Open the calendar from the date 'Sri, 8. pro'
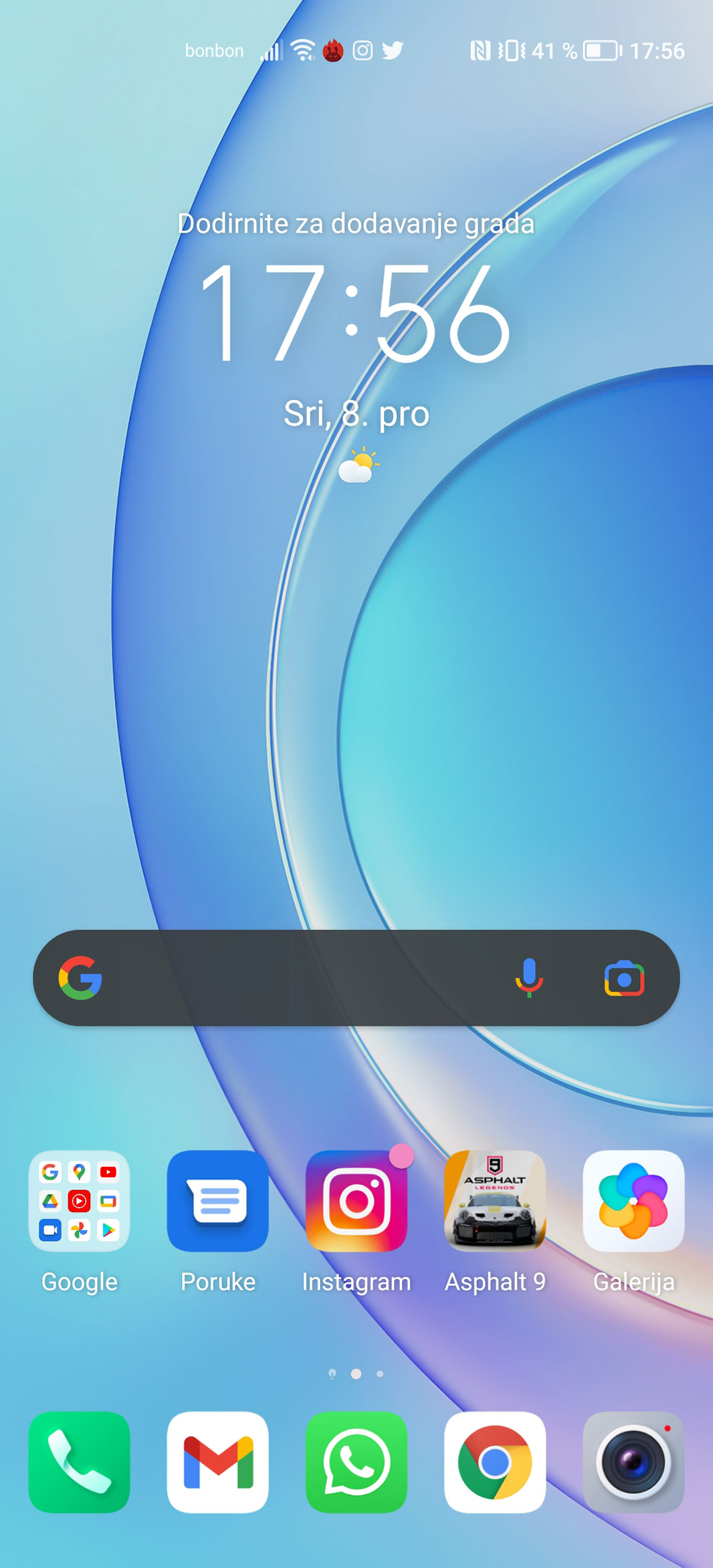Screen dimensions: 713x1568 (356, 414)
